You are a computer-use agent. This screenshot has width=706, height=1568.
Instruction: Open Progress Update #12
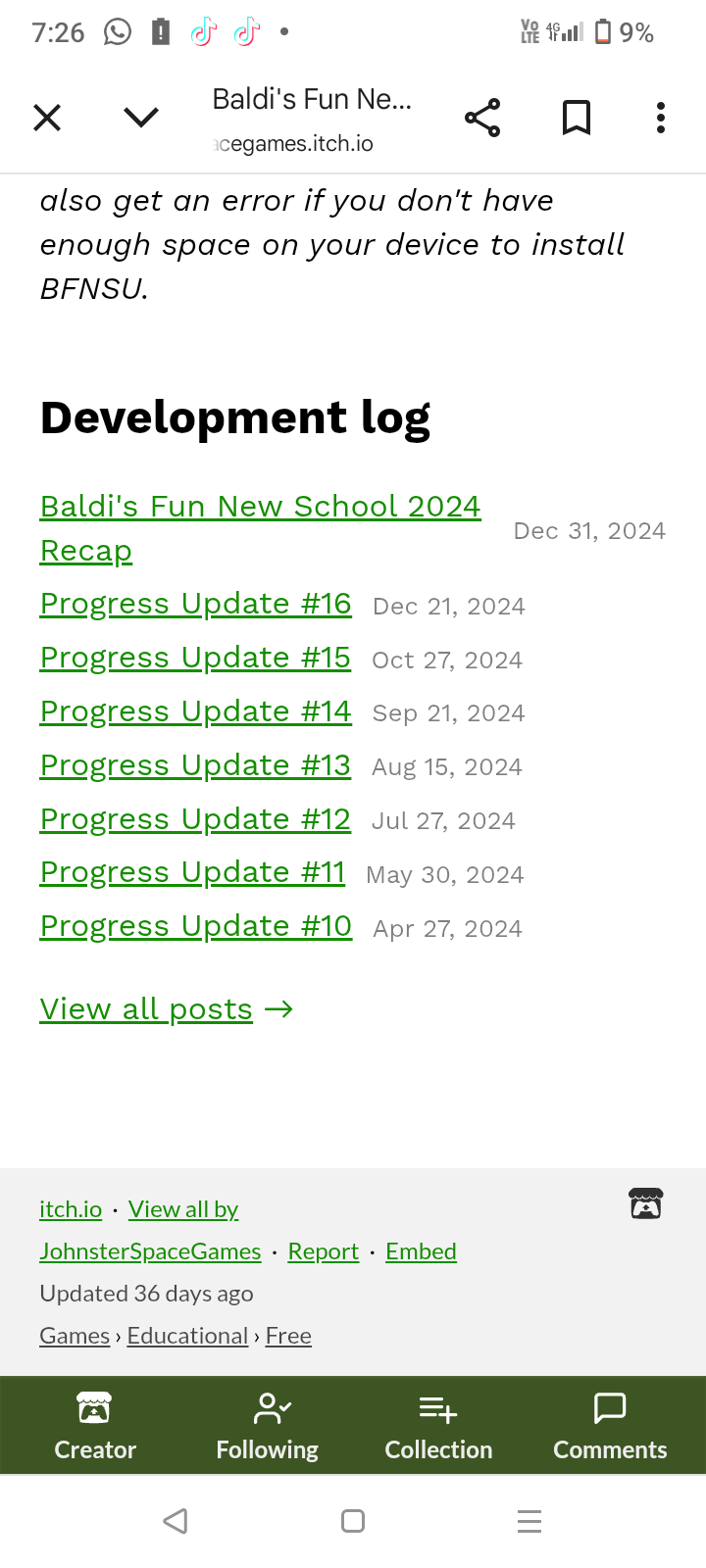(x=195, y=819)
